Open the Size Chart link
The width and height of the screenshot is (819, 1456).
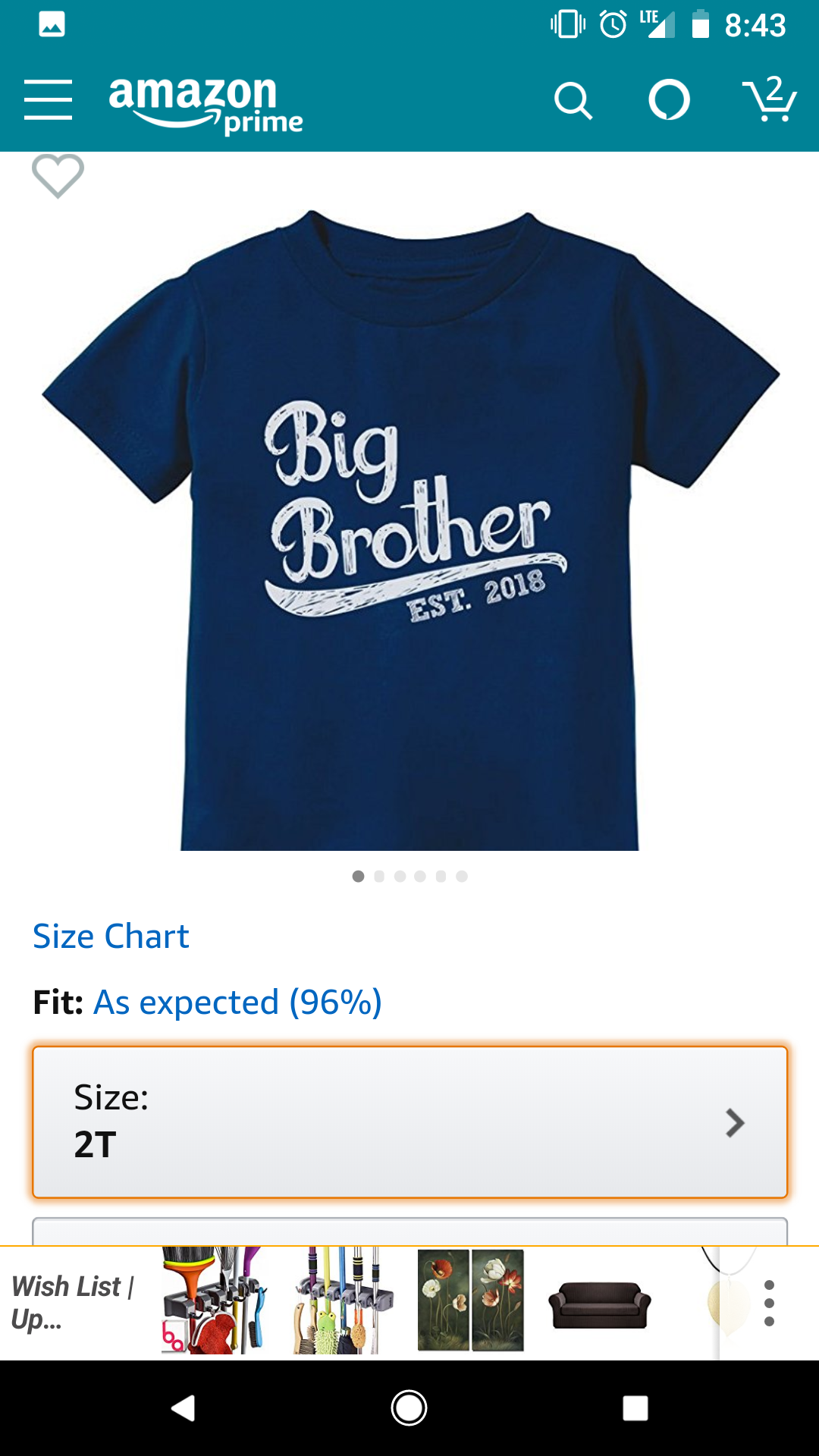111,937
